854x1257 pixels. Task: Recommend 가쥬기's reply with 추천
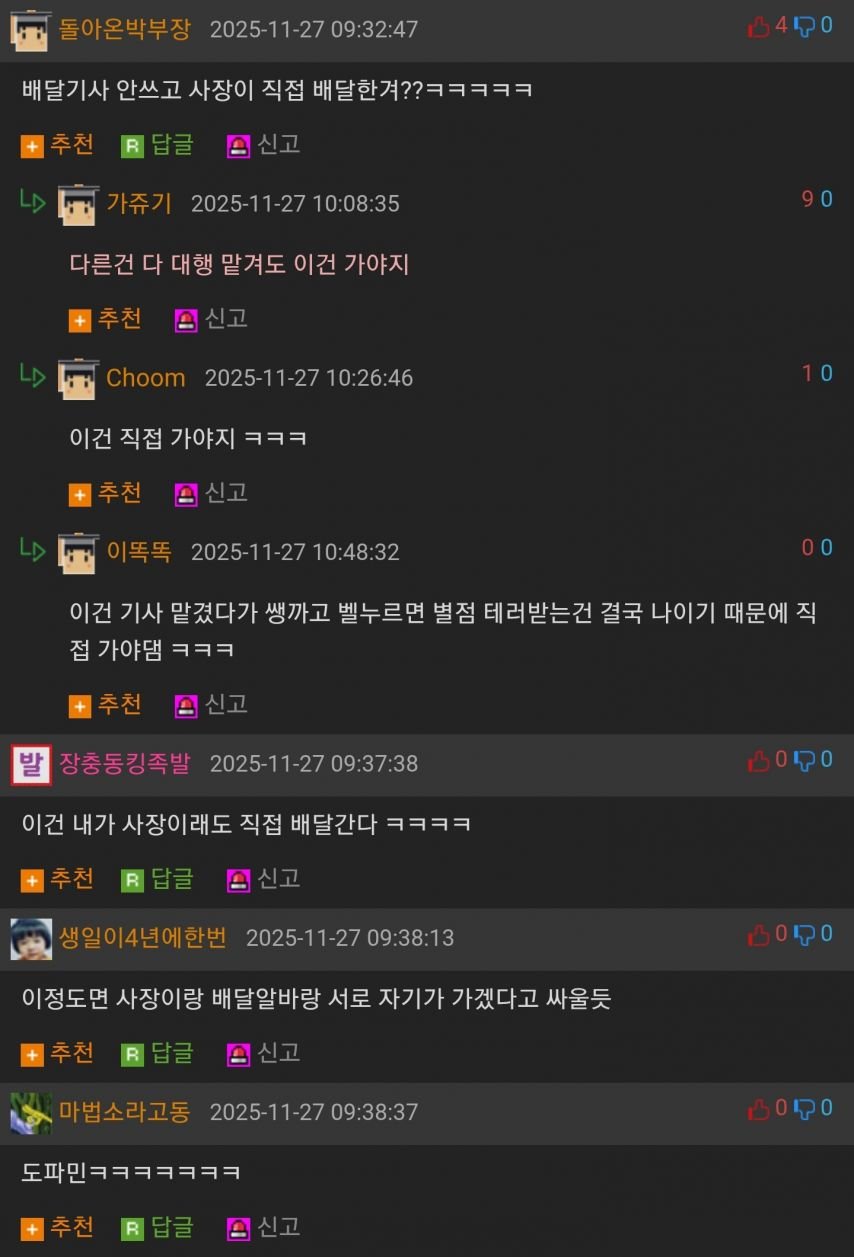pyautogui.click(x=105, y=320)
